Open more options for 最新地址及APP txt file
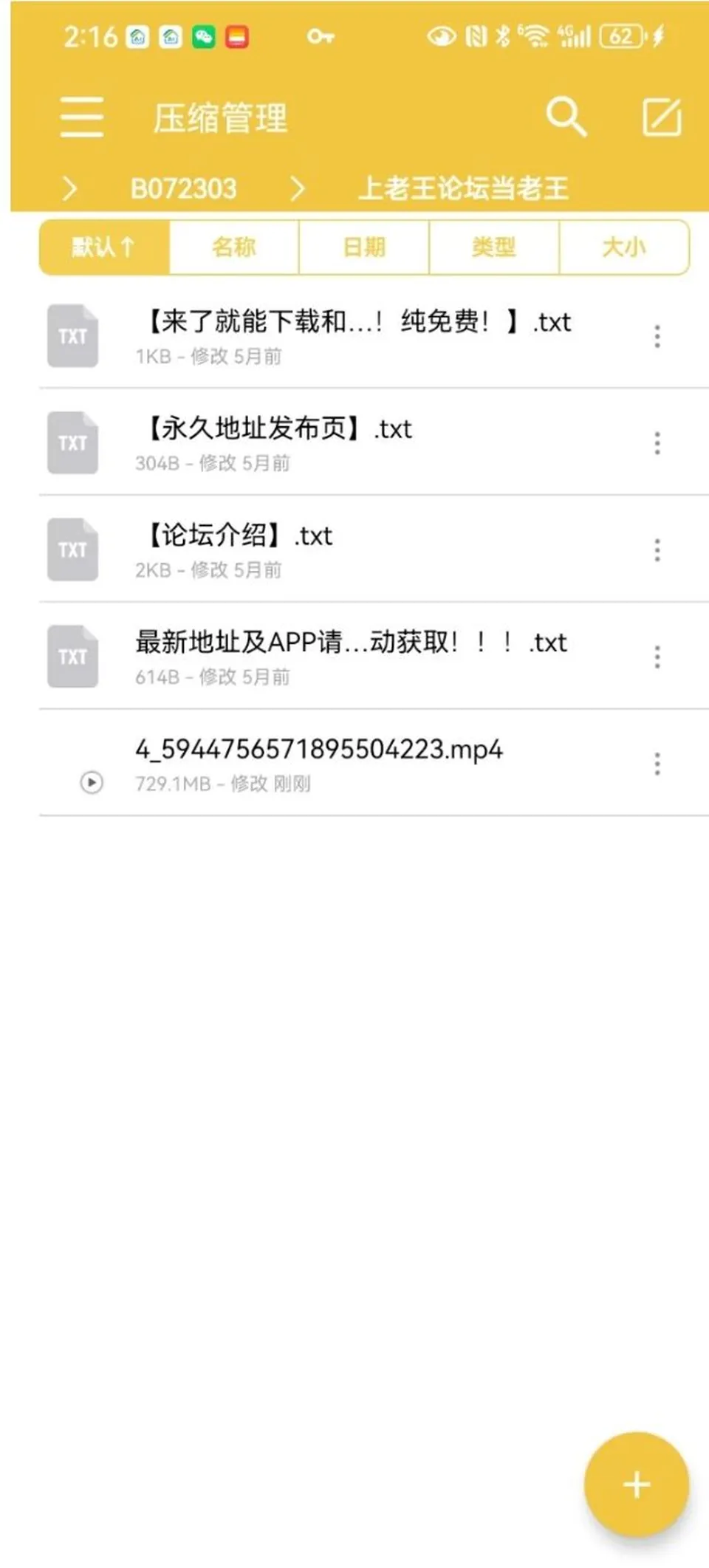This screenshot has width=709, height=1568. pos(657,657)
